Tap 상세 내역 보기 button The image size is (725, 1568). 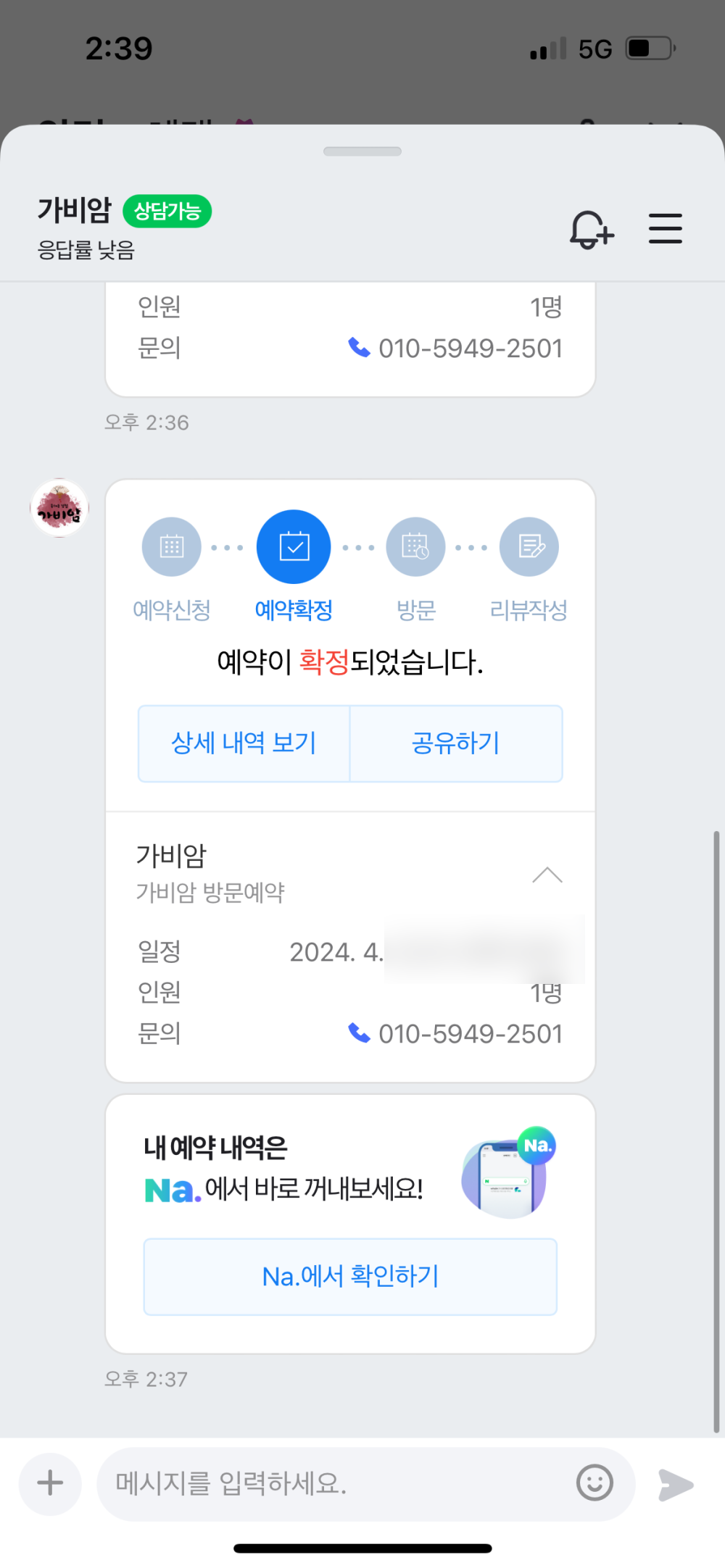pos(244,743)
